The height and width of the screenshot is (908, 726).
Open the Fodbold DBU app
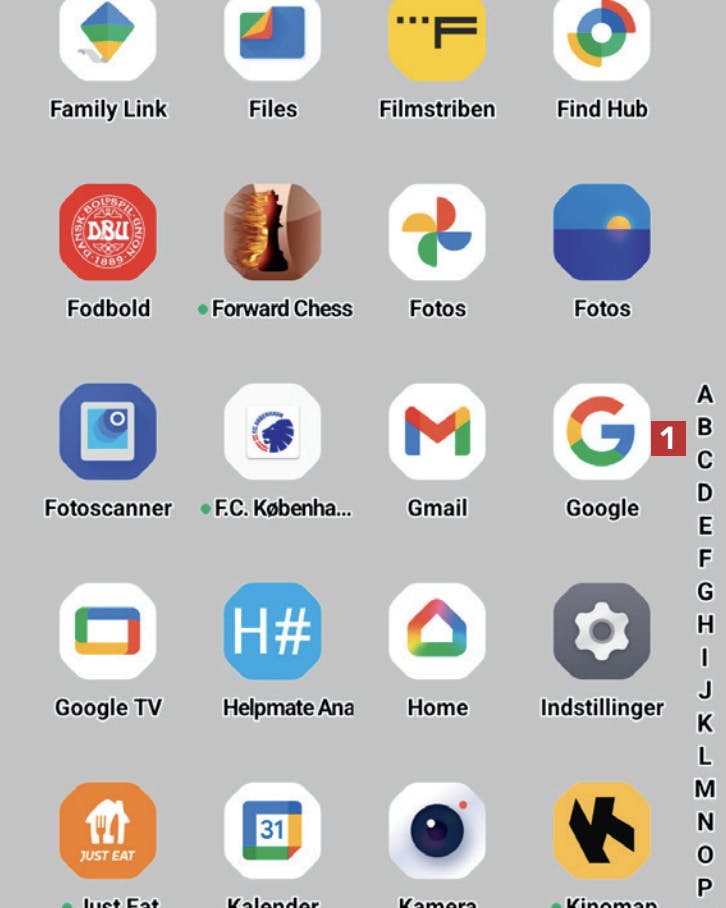coord(108,232)
